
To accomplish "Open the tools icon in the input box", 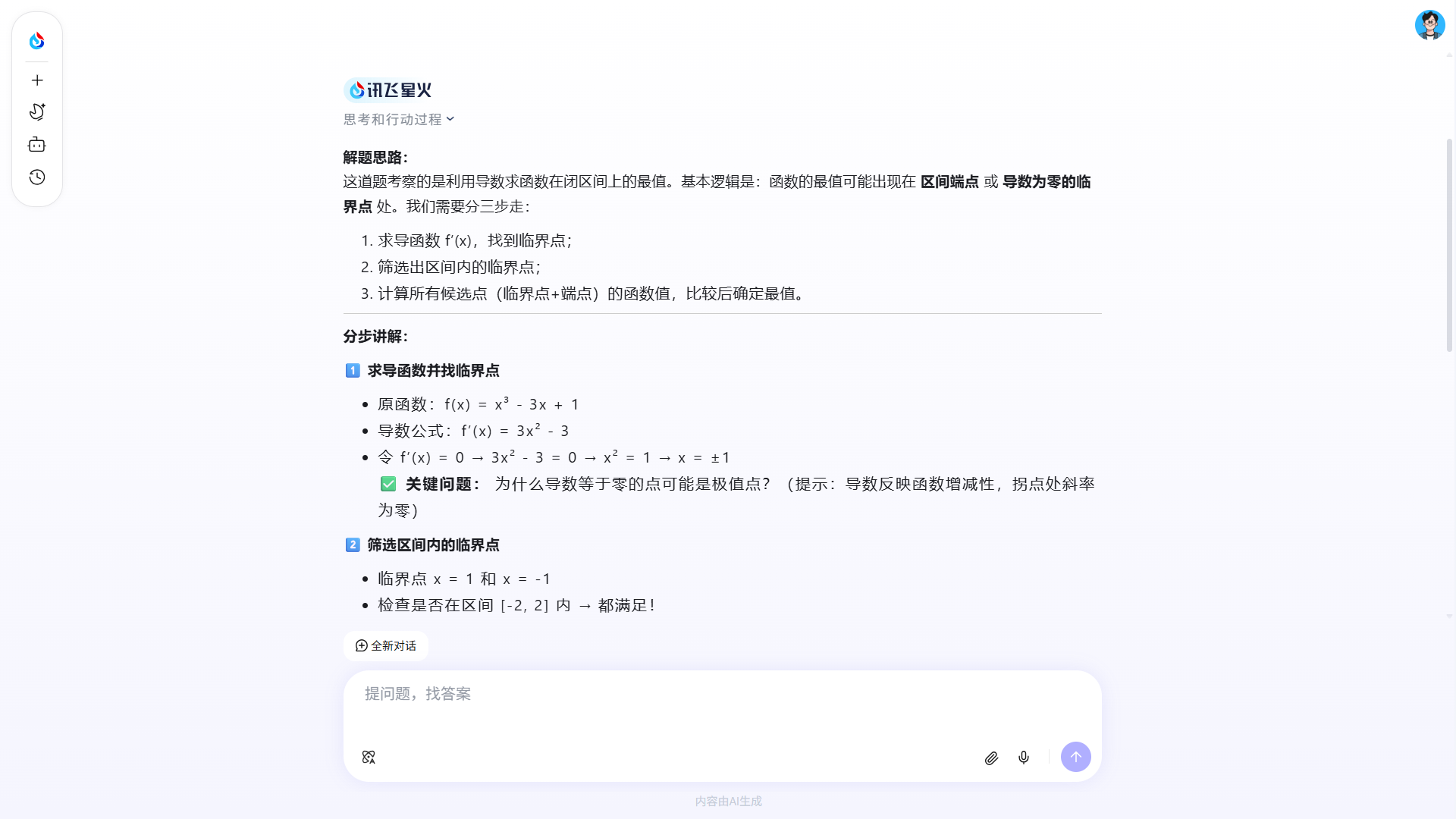I will click(x=369, y=757).
